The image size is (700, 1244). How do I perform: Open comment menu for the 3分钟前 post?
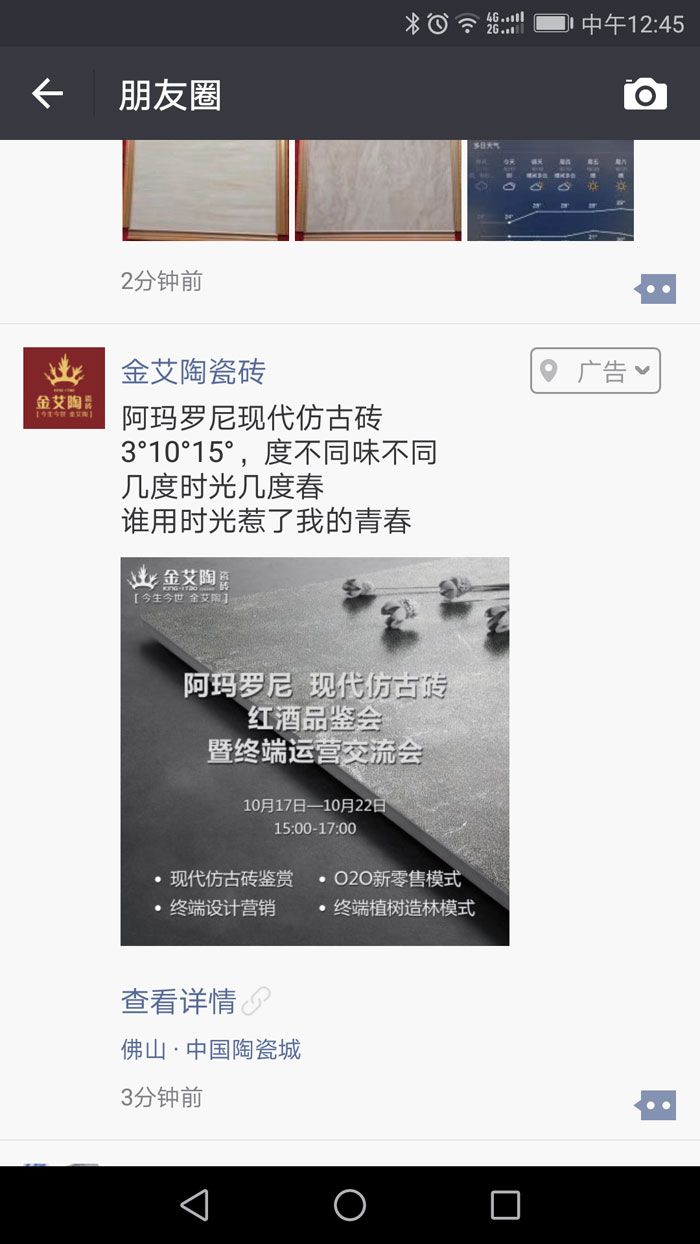tap(656, 1105)
